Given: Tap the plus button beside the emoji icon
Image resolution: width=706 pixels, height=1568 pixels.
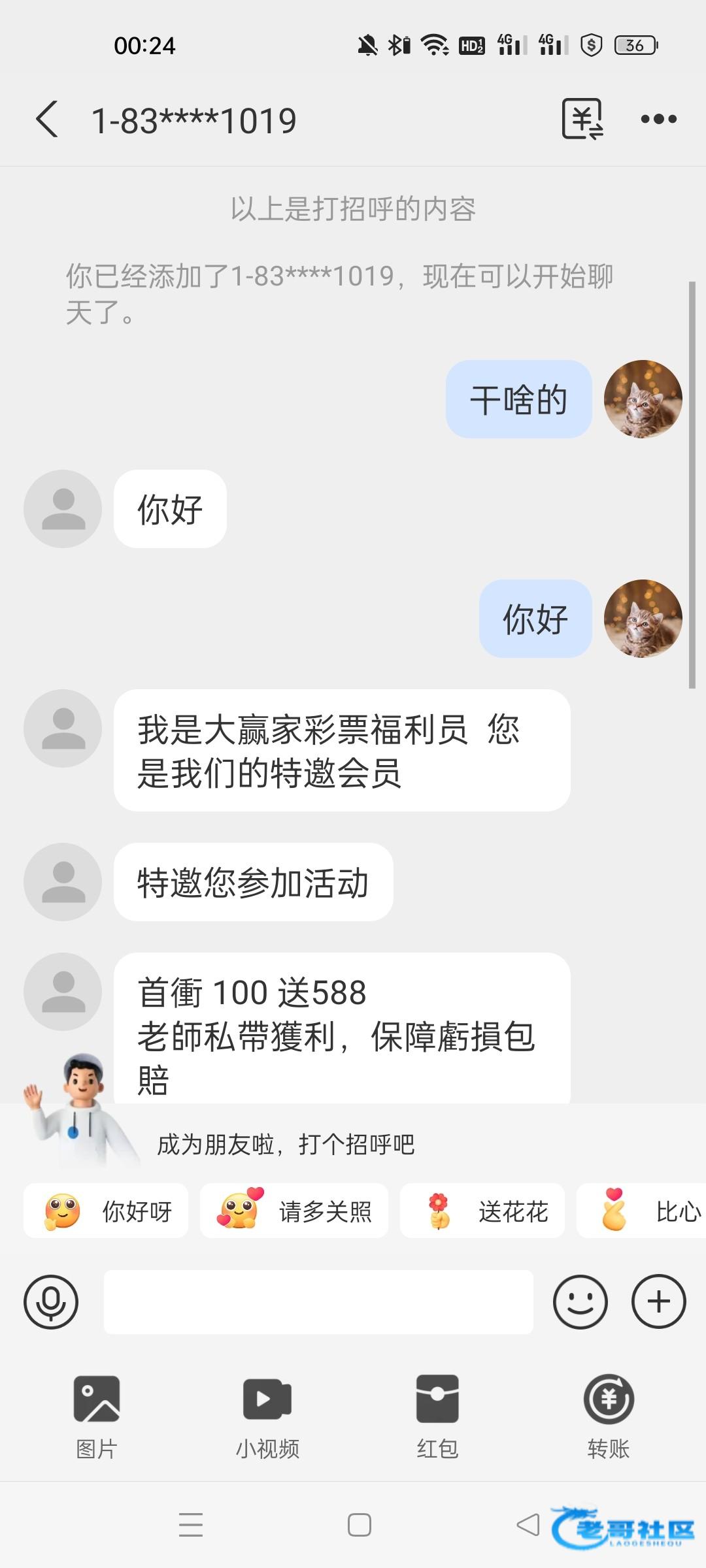Looking at the screenshot, I should pyautogui.click(x=658, y=1301).
